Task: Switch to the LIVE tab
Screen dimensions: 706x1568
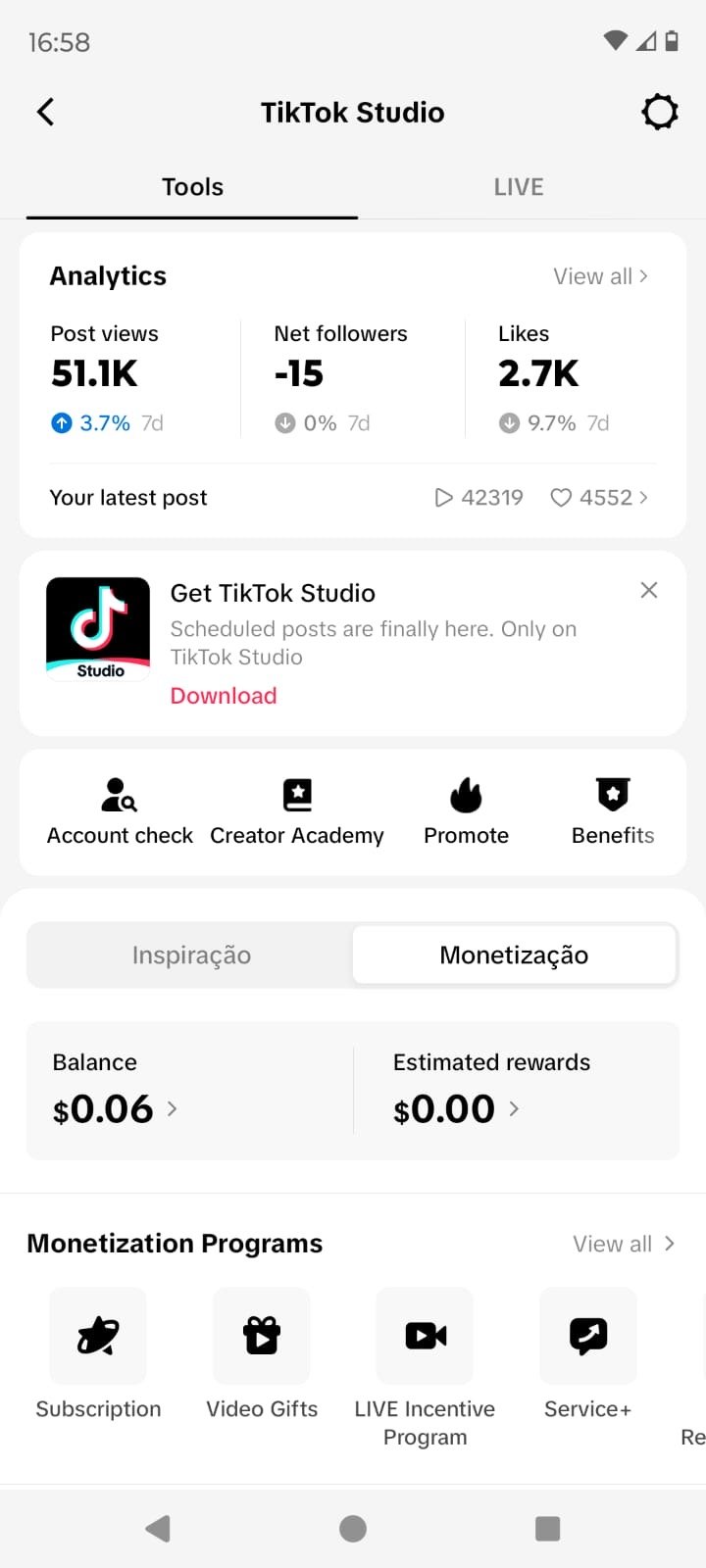Action: pos(519,187)
